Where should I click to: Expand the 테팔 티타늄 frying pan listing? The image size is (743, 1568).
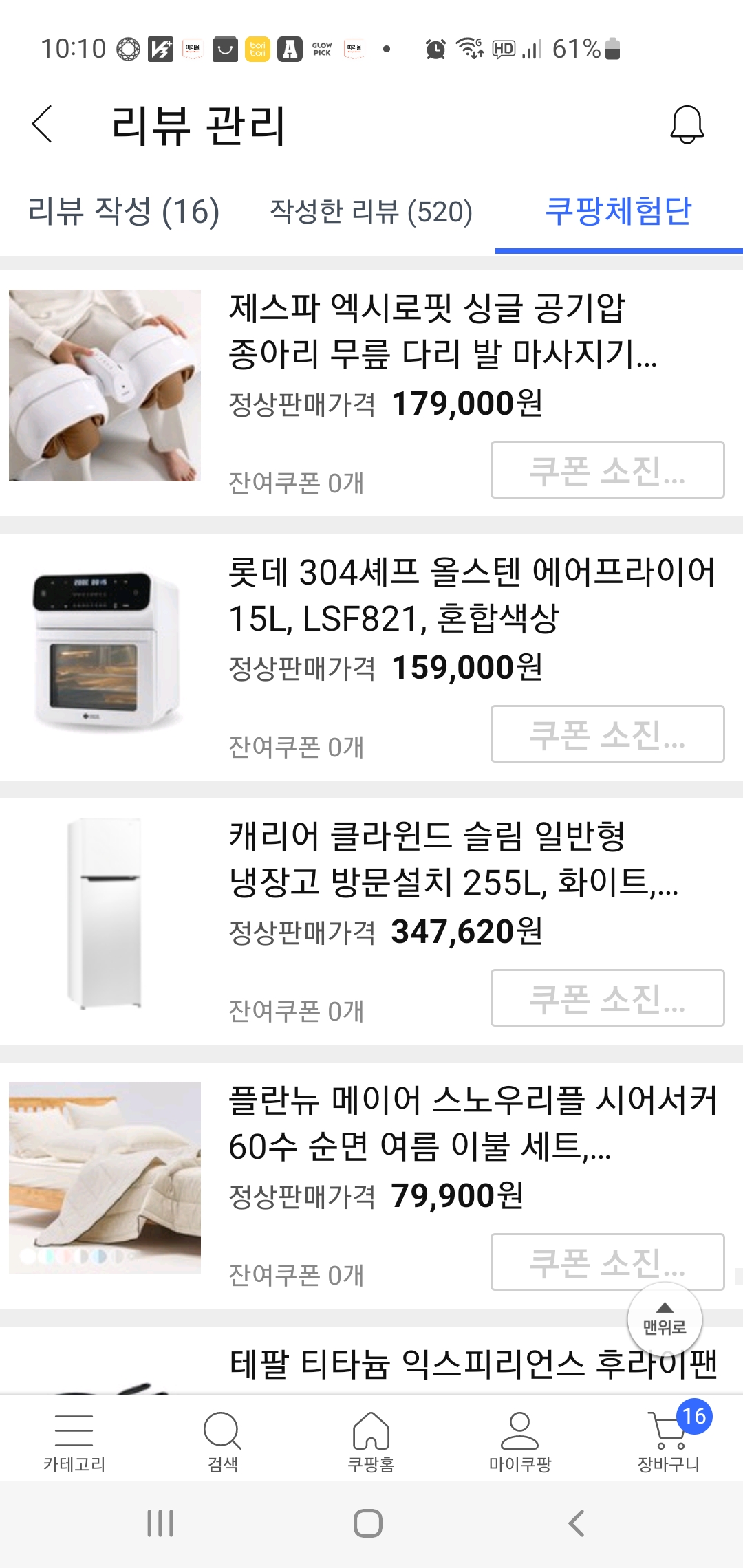(x=475, y=1365)
